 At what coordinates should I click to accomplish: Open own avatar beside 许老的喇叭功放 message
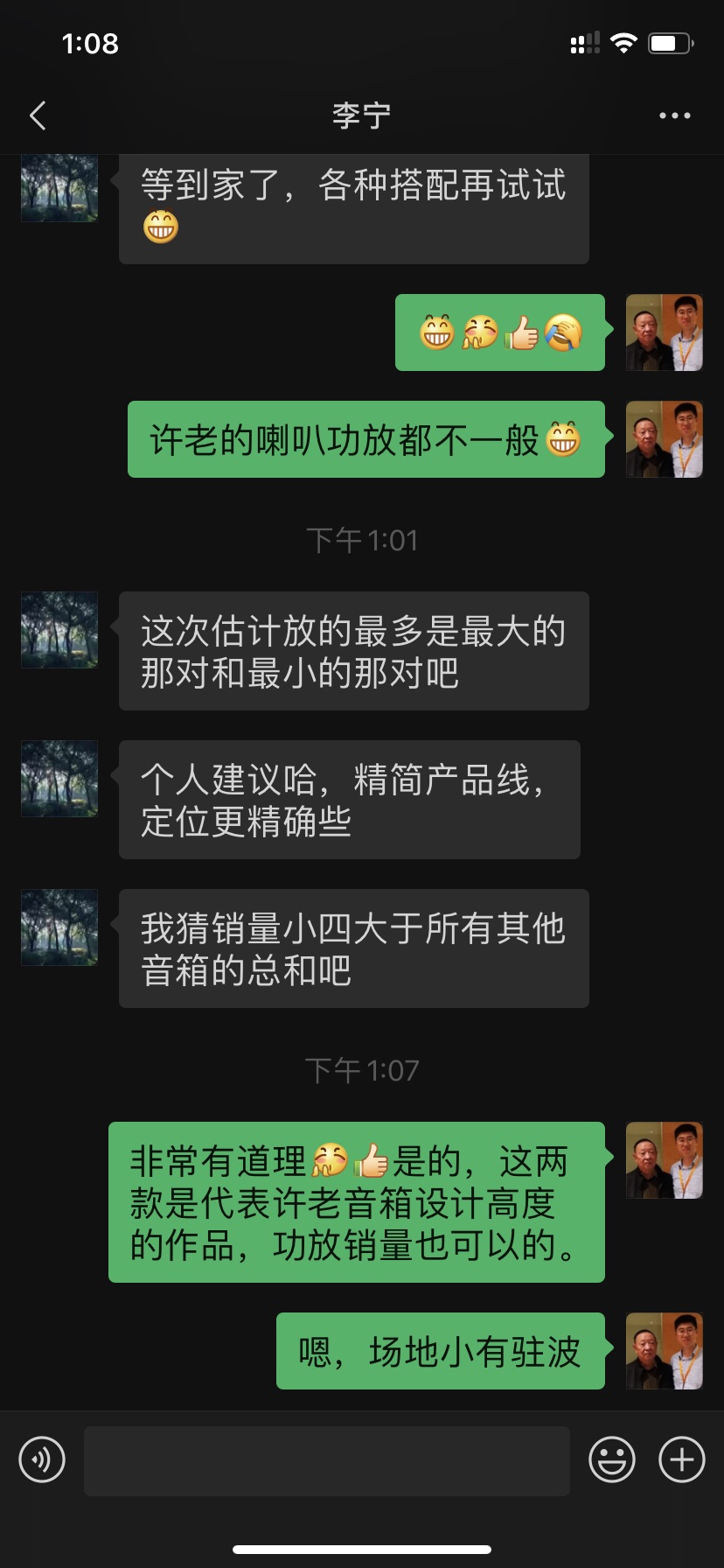665,439
